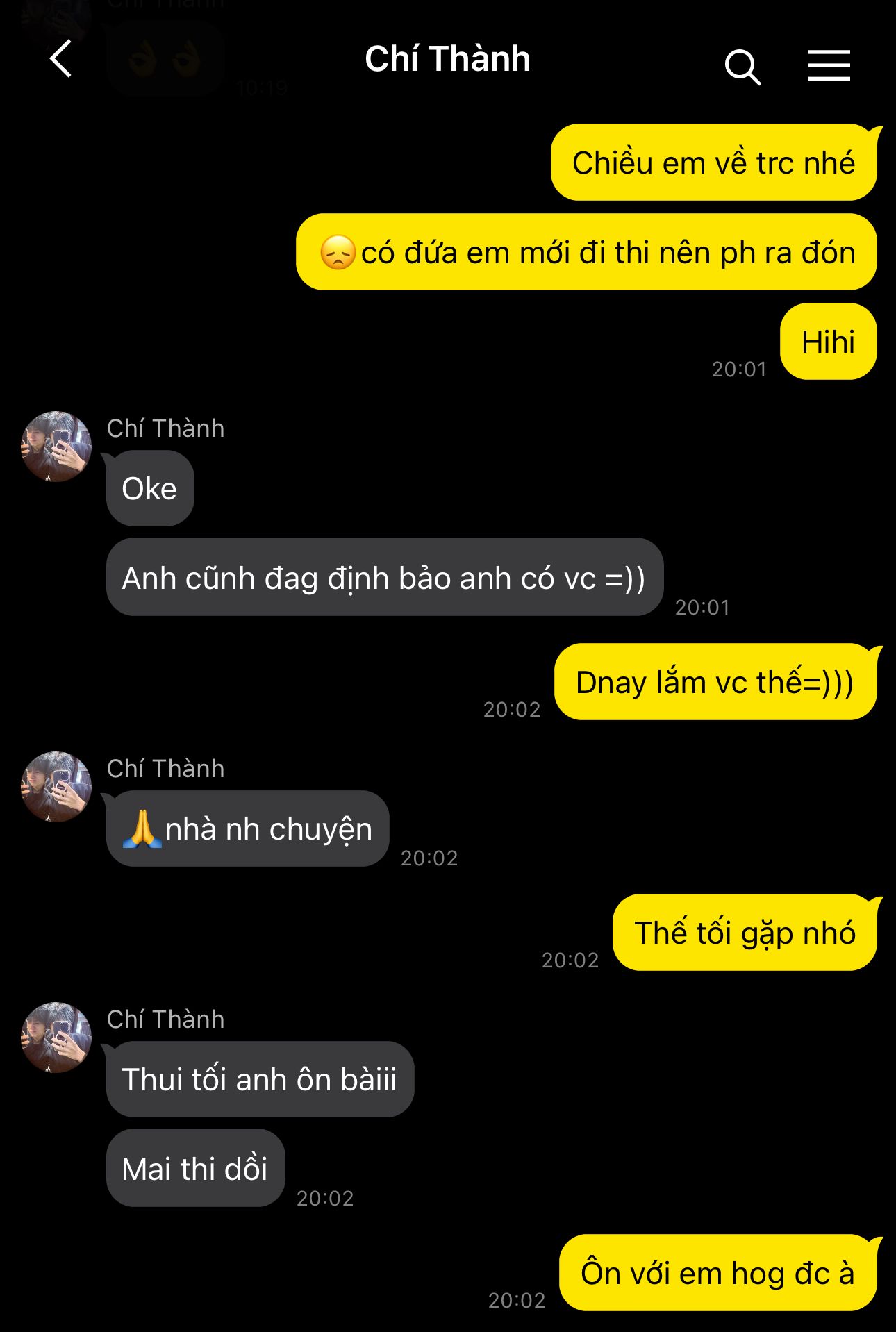Search within this conversation
This screenshot has height=1332, width=896.
742,67
